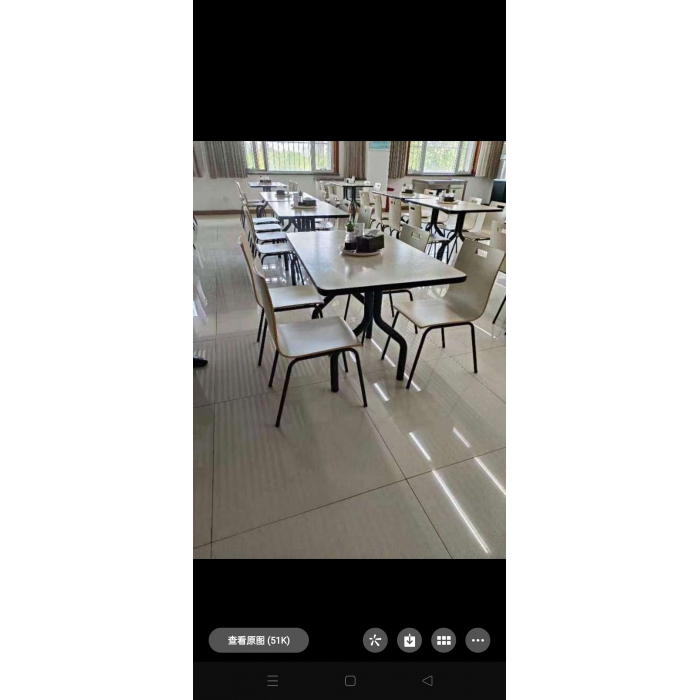Open the three-dot more options menu

point(478,640)
